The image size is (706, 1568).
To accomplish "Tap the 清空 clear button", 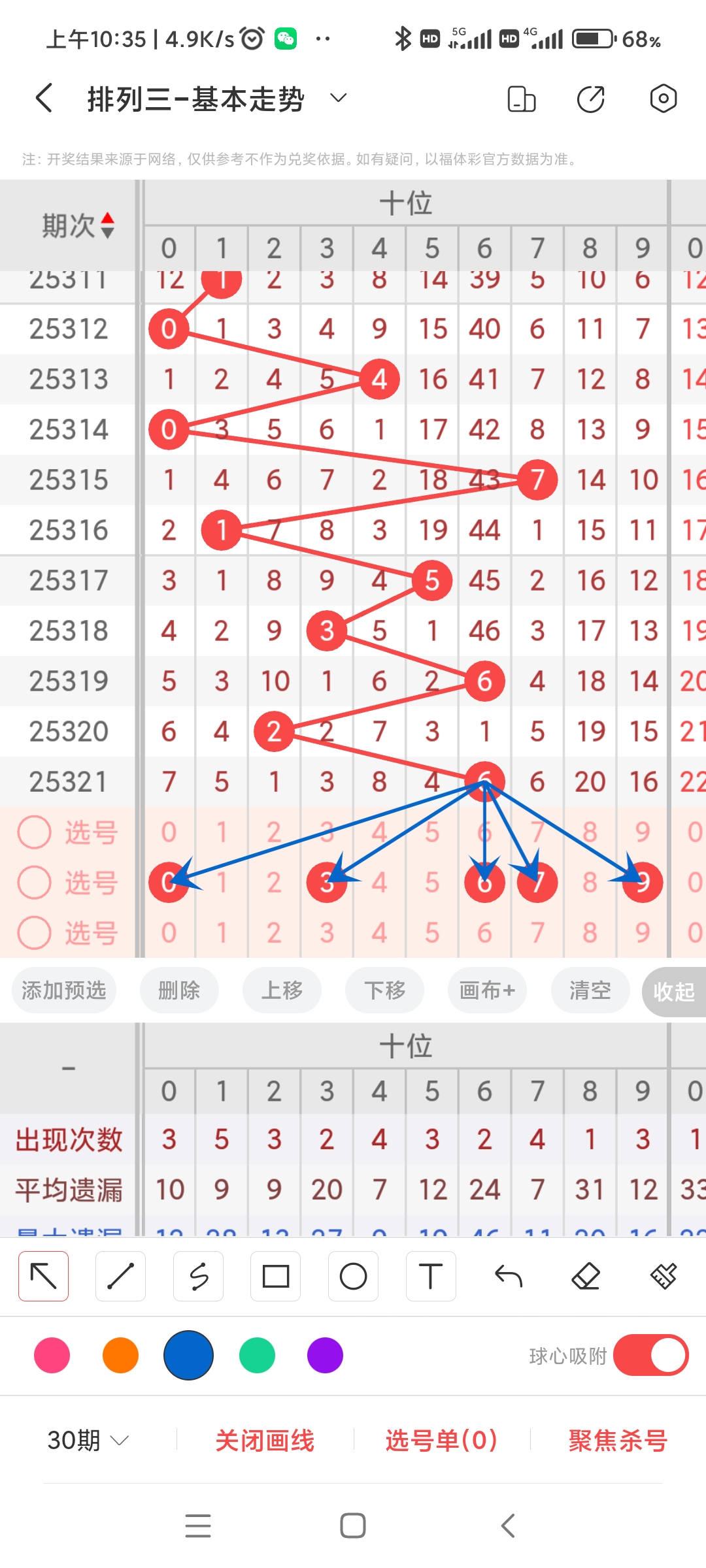I will point(589,990).
